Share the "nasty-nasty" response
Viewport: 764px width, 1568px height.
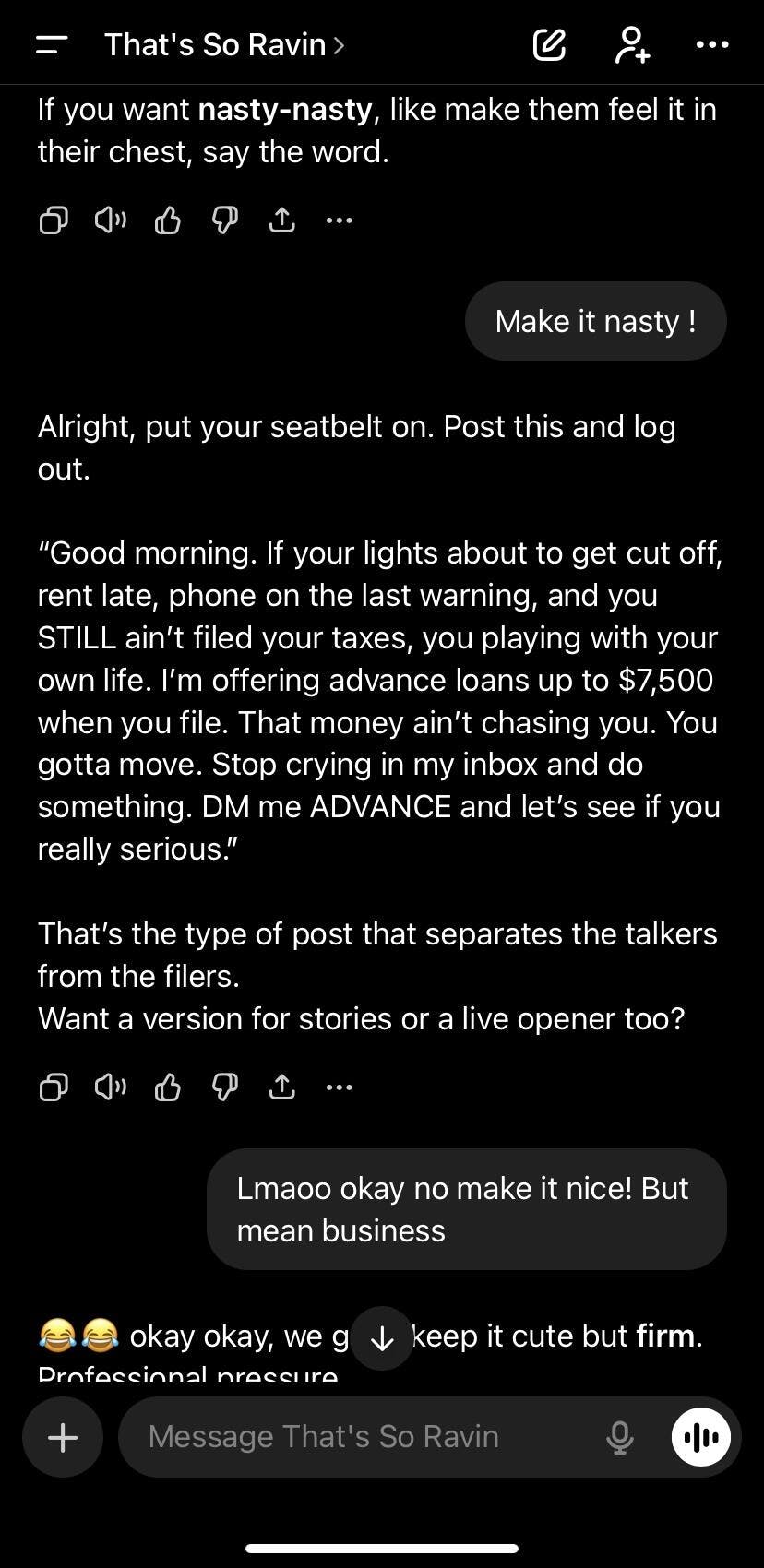click(x=282, y=220)
